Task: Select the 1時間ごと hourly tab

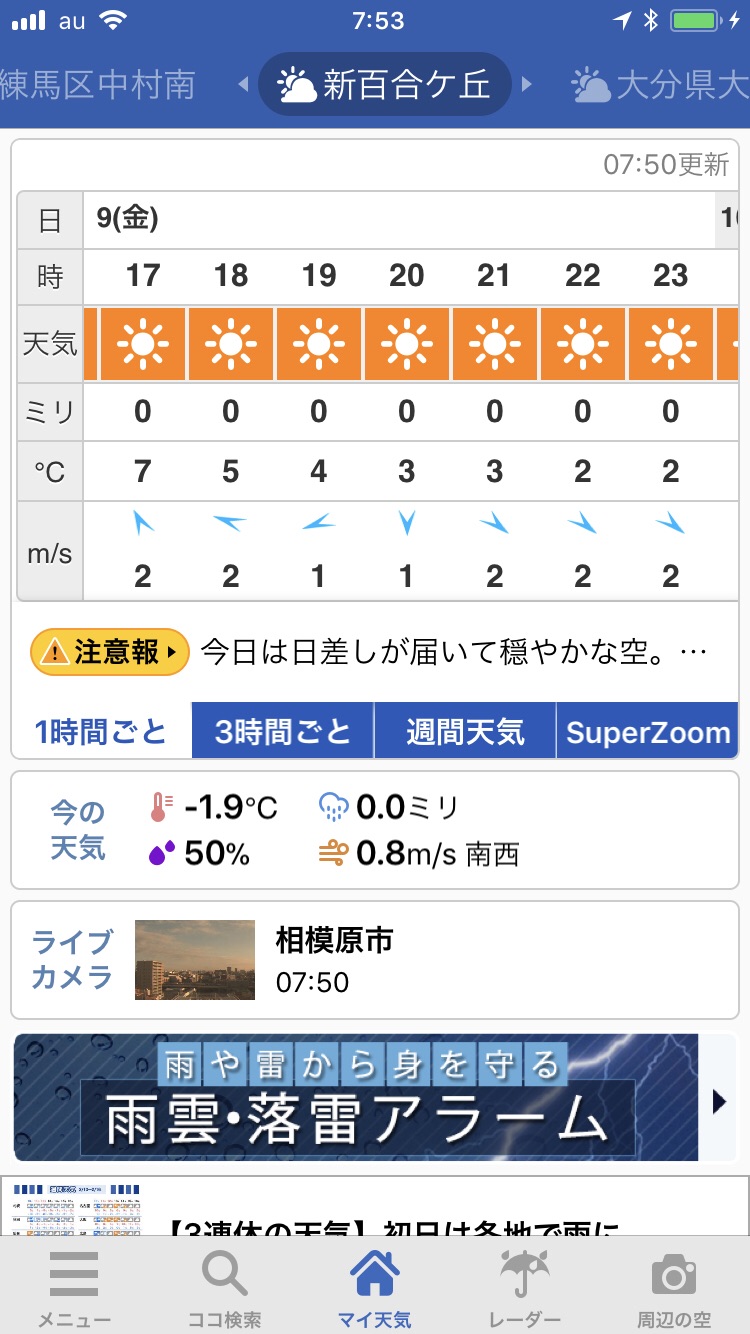Action: tap(101, 732)
